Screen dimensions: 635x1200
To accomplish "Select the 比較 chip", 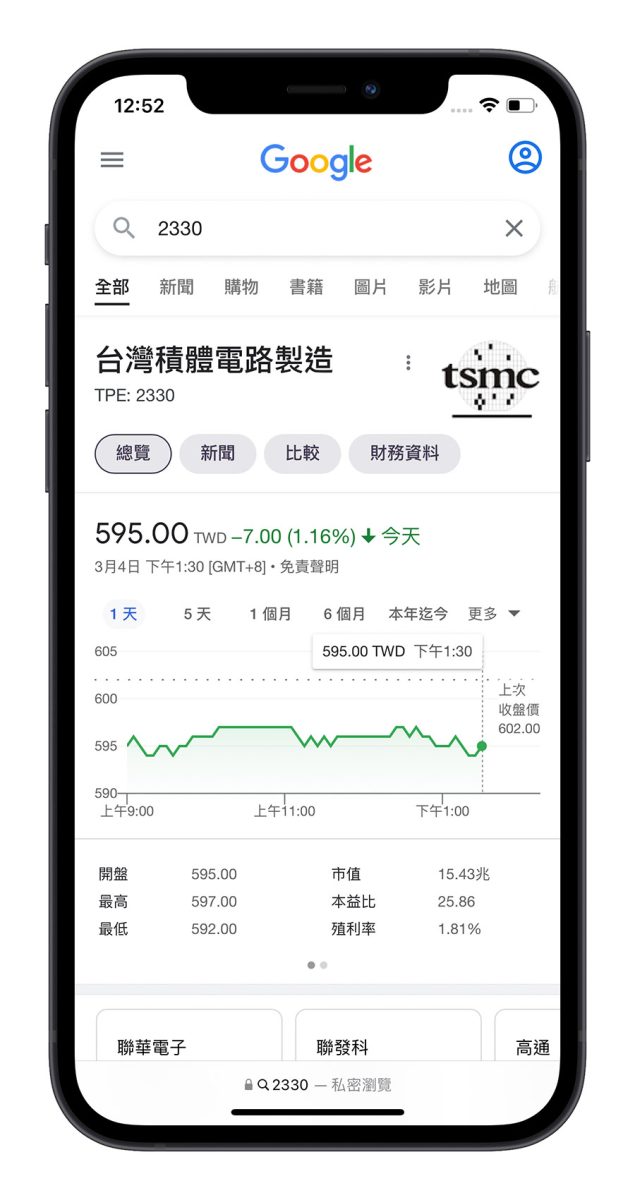I will pyautogui.click(x=302, y=453).
